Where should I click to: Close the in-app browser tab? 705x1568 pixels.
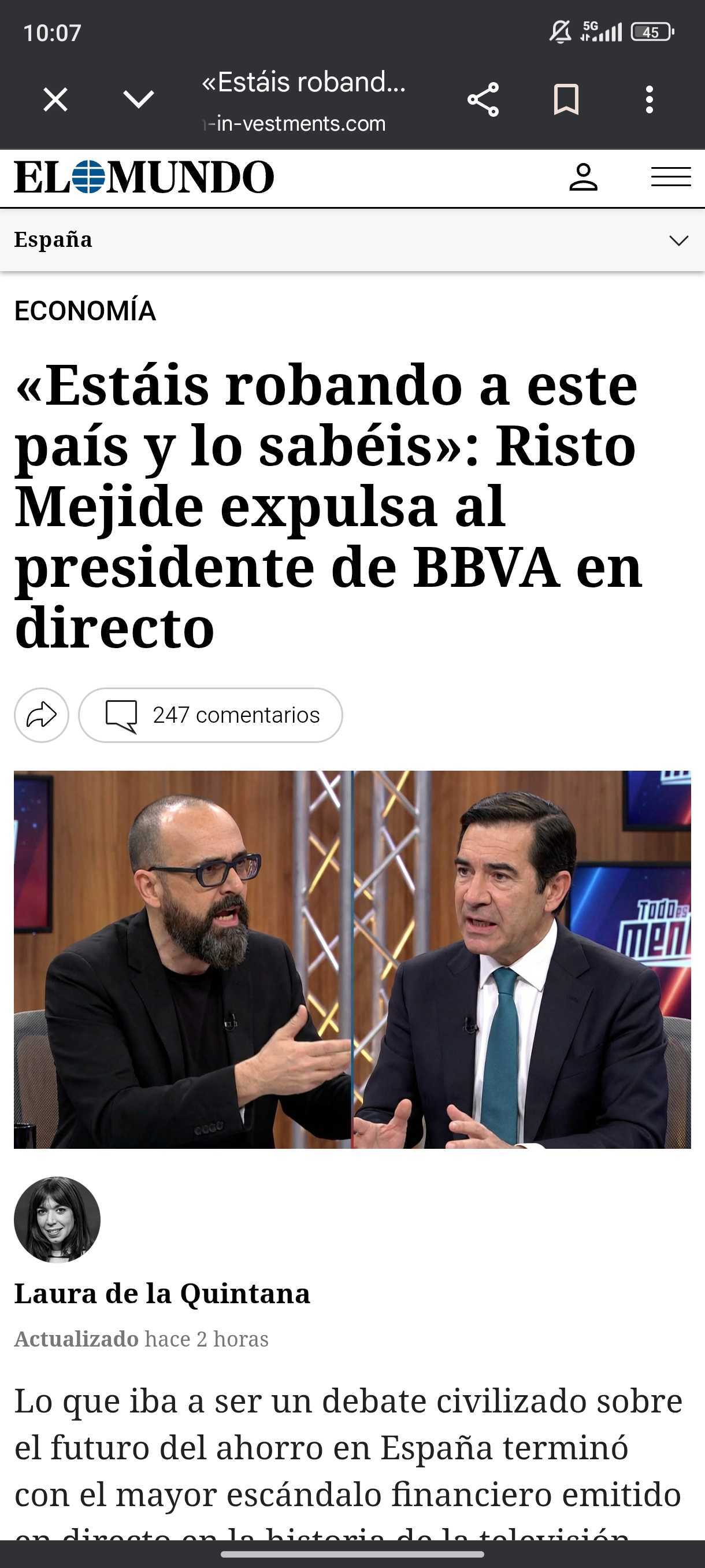tap(55, 100)
